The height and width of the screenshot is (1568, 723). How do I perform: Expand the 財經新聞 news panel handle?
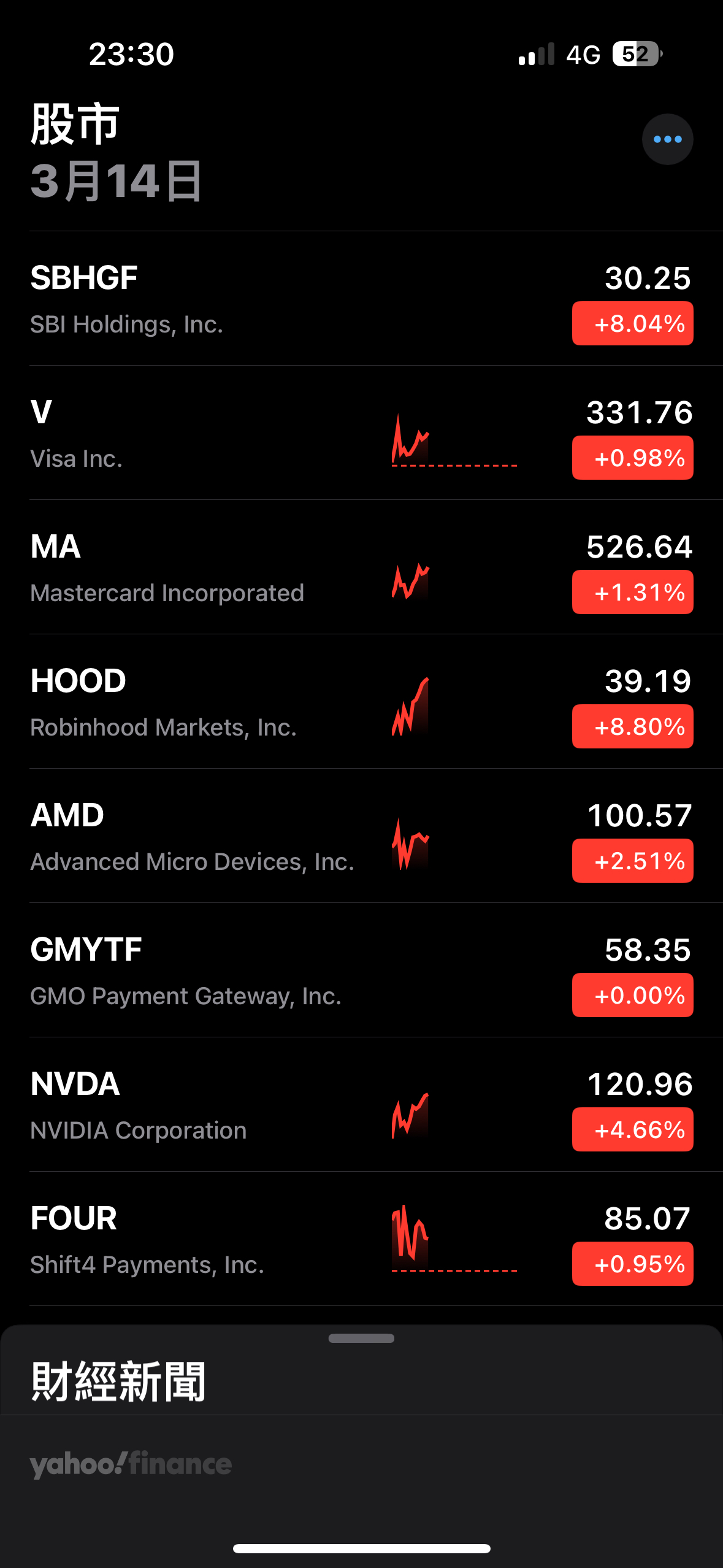coord(361,1339)
